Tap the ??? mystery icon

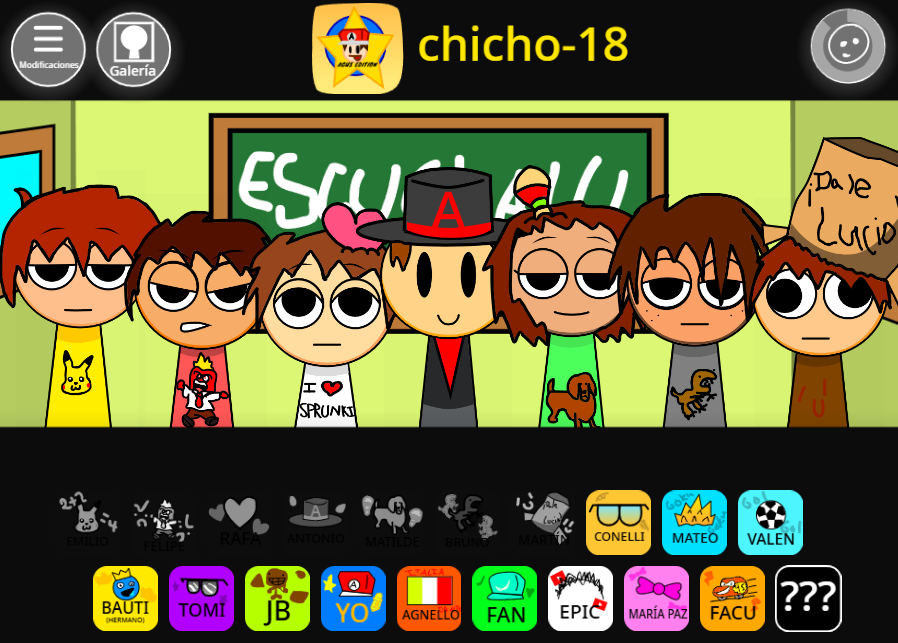tap(808, 598)
